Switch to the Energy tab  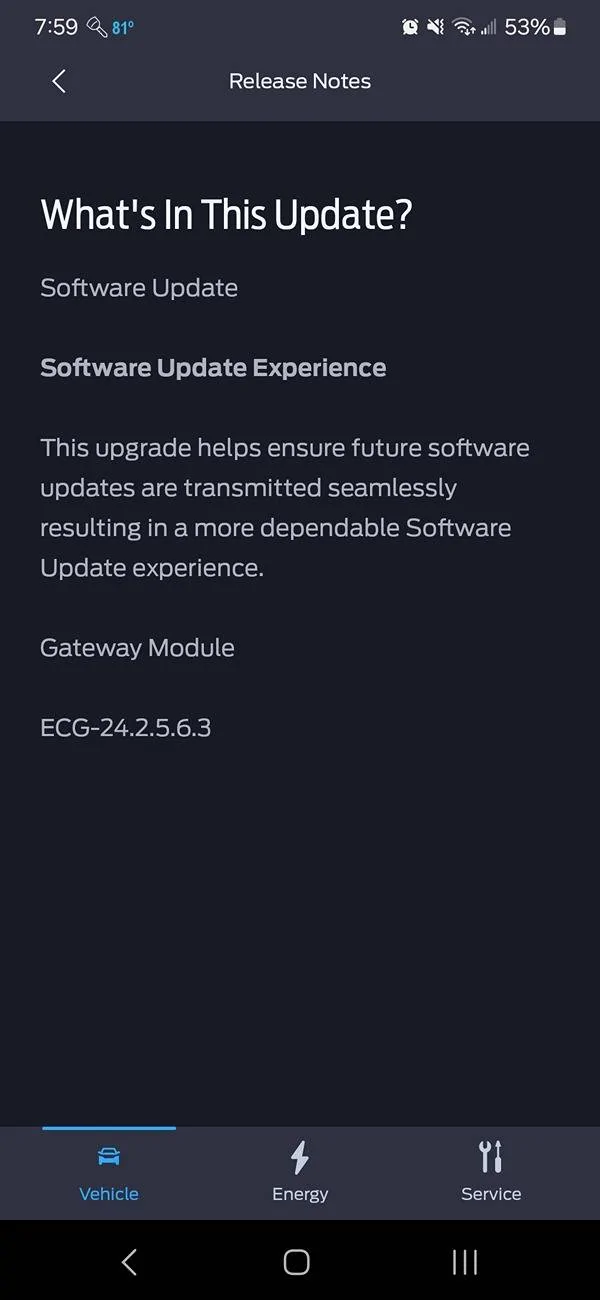click(x=300, y=1172)
